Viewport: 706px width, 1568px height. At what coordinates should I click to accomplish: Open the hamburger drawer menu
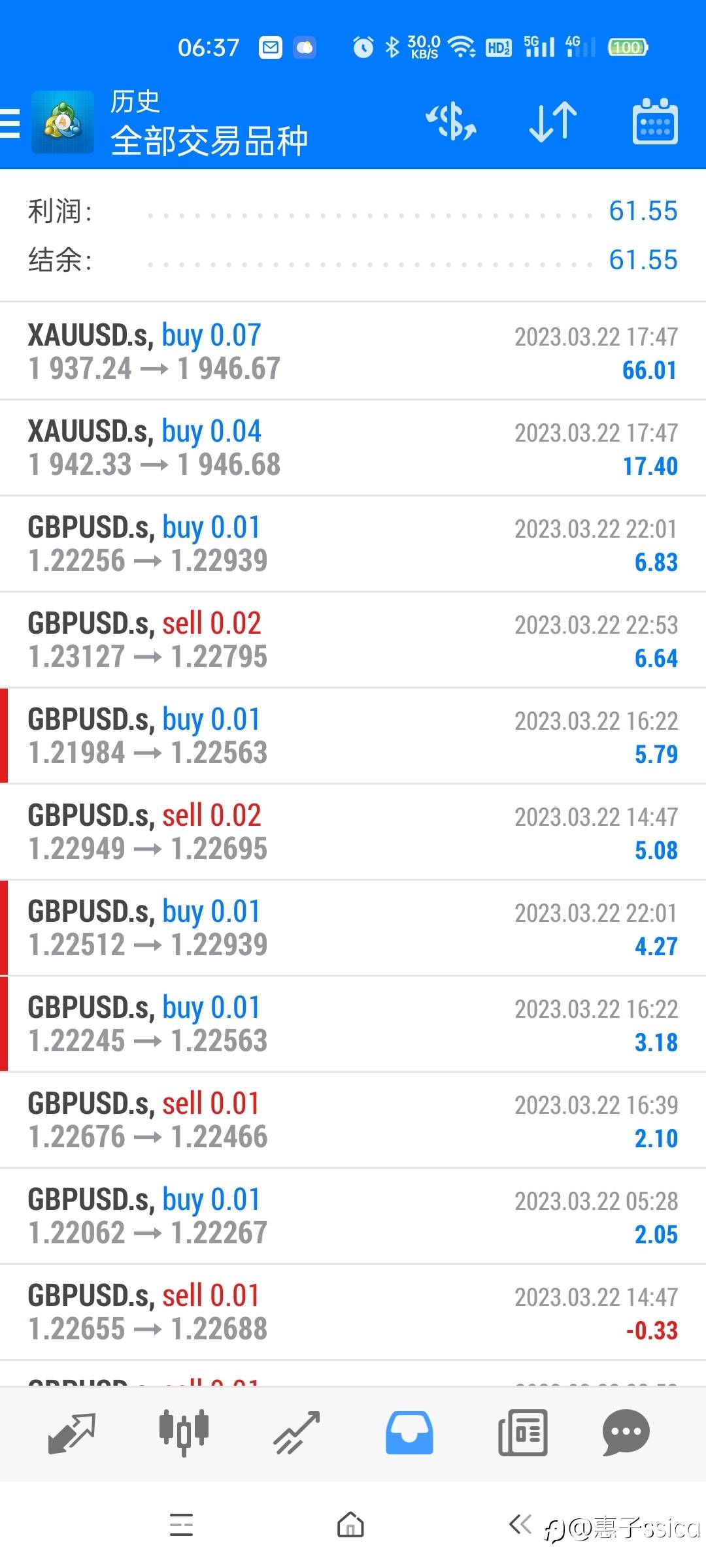(10, 123)
